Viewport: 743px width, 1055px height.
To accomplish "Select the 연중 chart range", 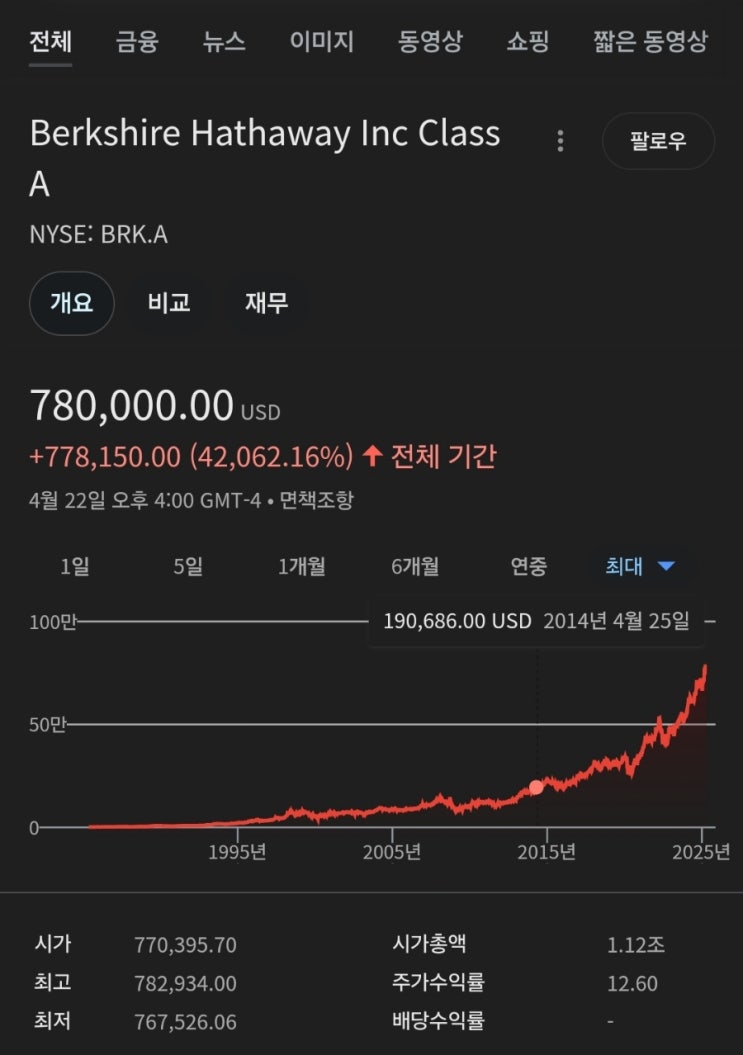I will point(529,566).
